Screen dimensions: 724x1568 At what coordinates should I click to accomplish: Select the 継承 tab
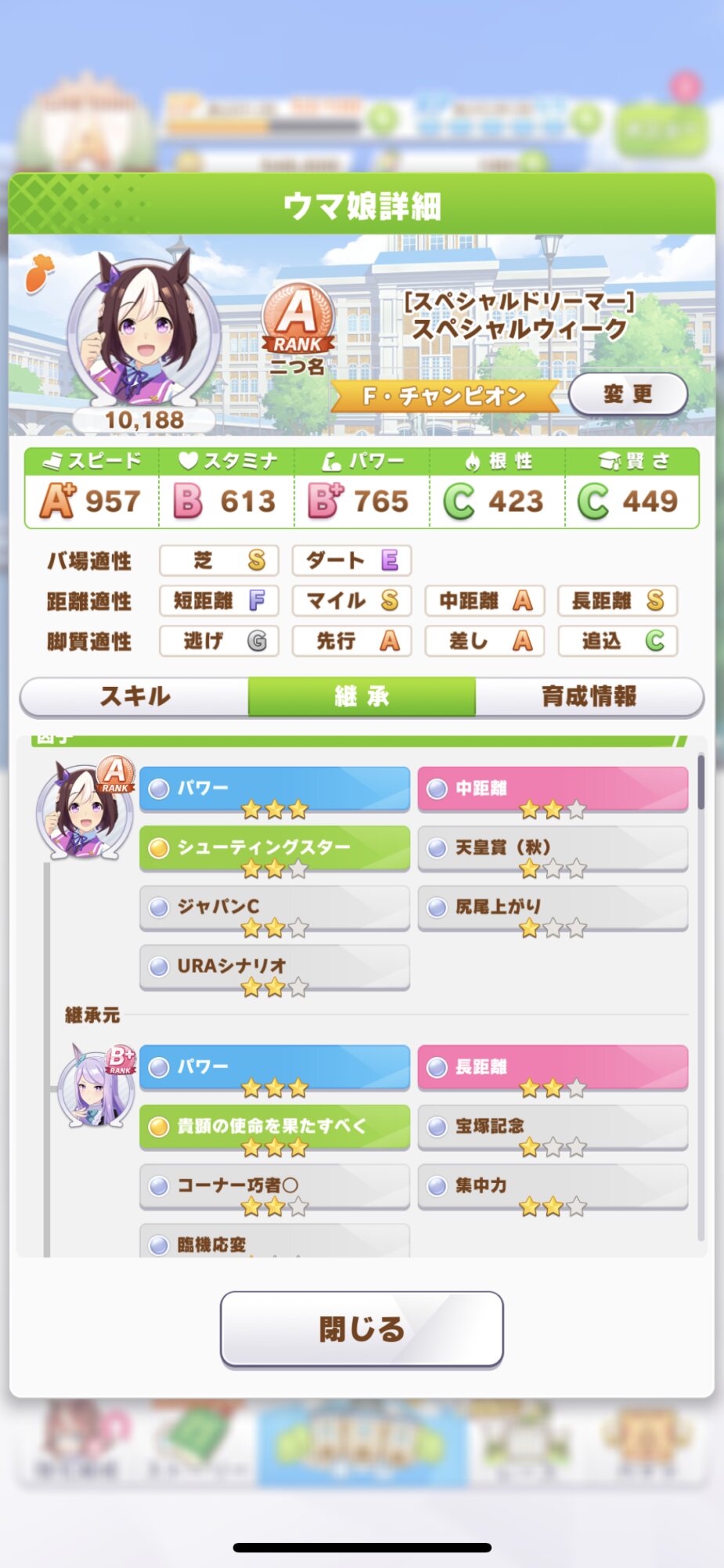tap(361, 696)
